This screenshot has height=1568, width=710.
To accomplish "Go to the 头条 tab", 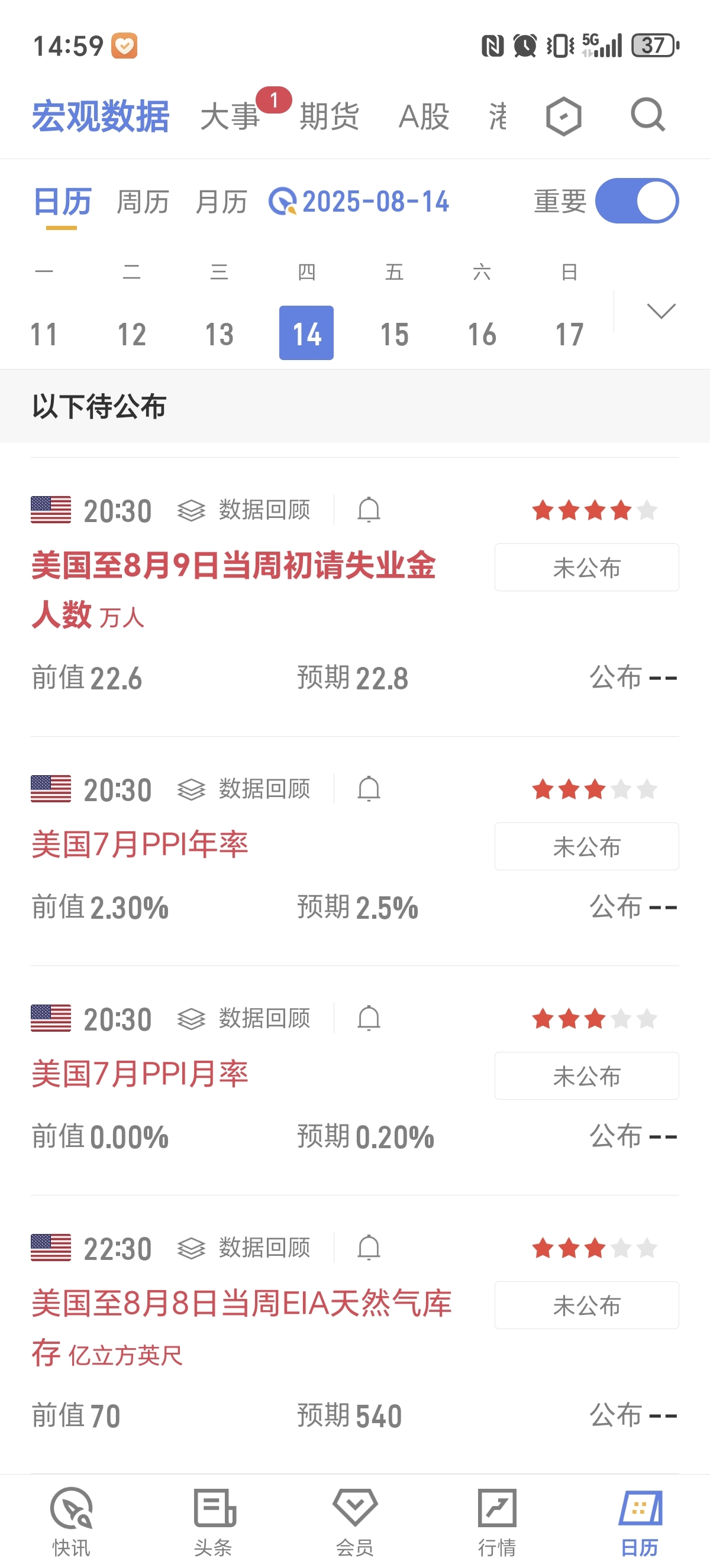I will (x=213, y=1522).
